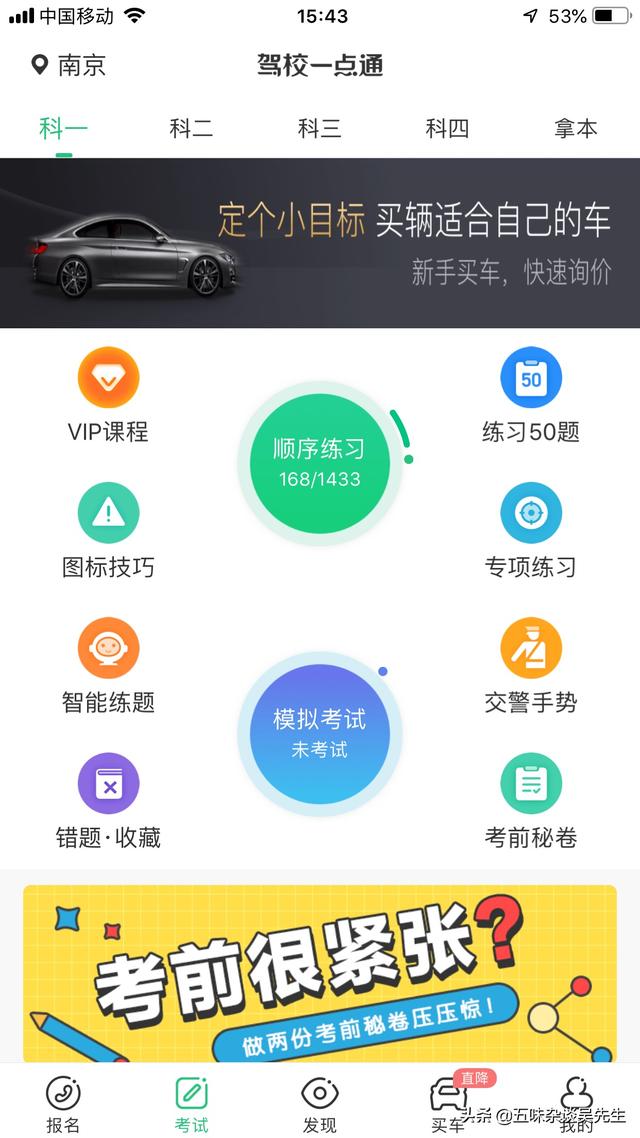Switch to the 科二 tab
The width and height of the screenshot is (640, 1138).
pos(191,128)
